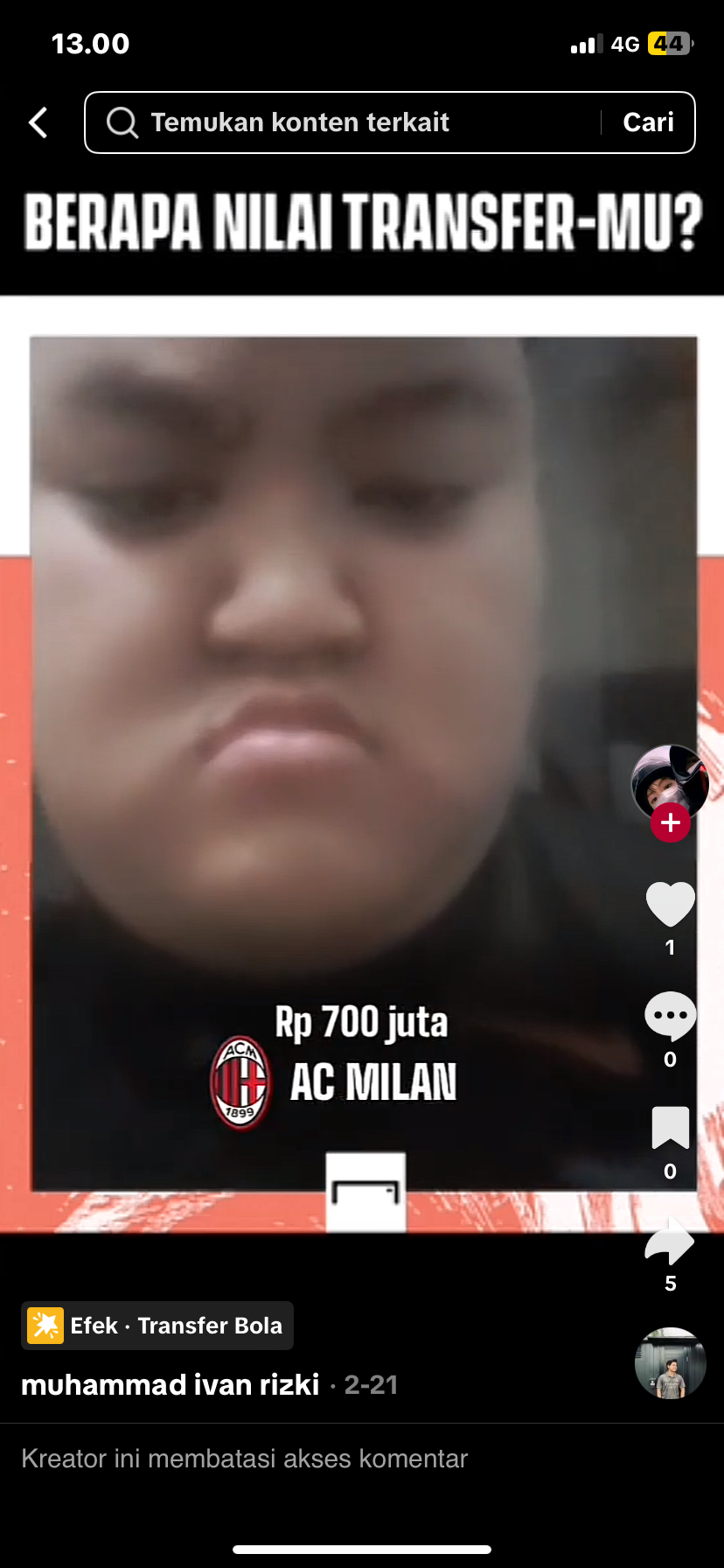Open the comments bubble
The image size is (724, 1568).
click(x=670, y=1016)
